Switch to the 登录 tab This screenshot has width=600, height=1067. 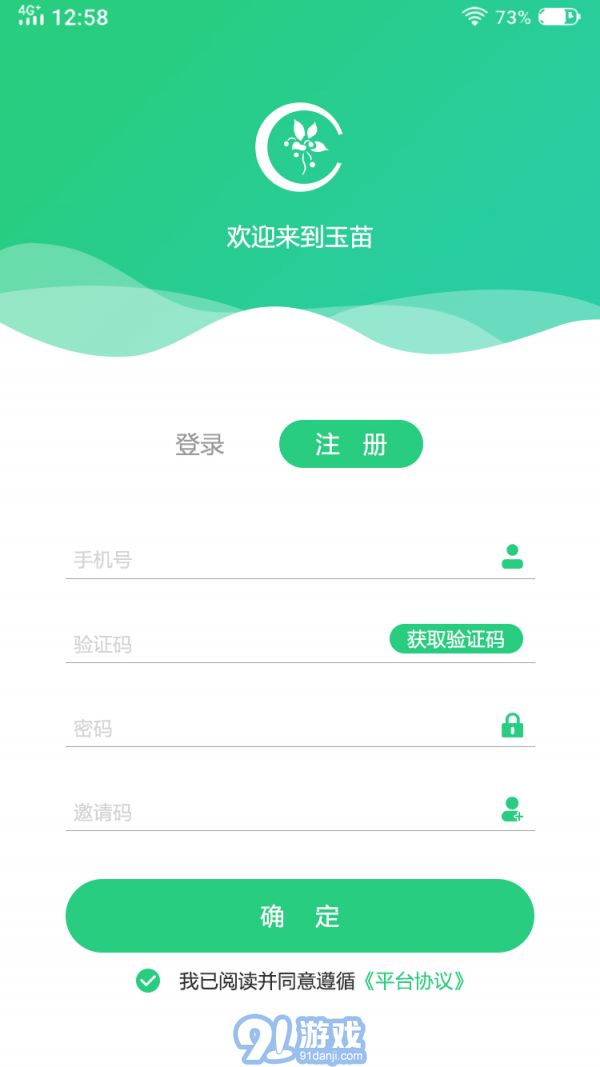point(200,444)
